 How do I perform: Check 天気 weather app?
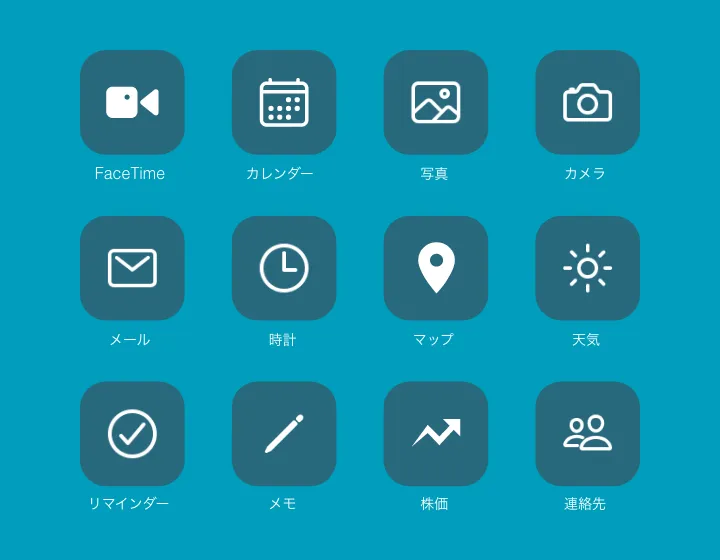coord(587,268)
